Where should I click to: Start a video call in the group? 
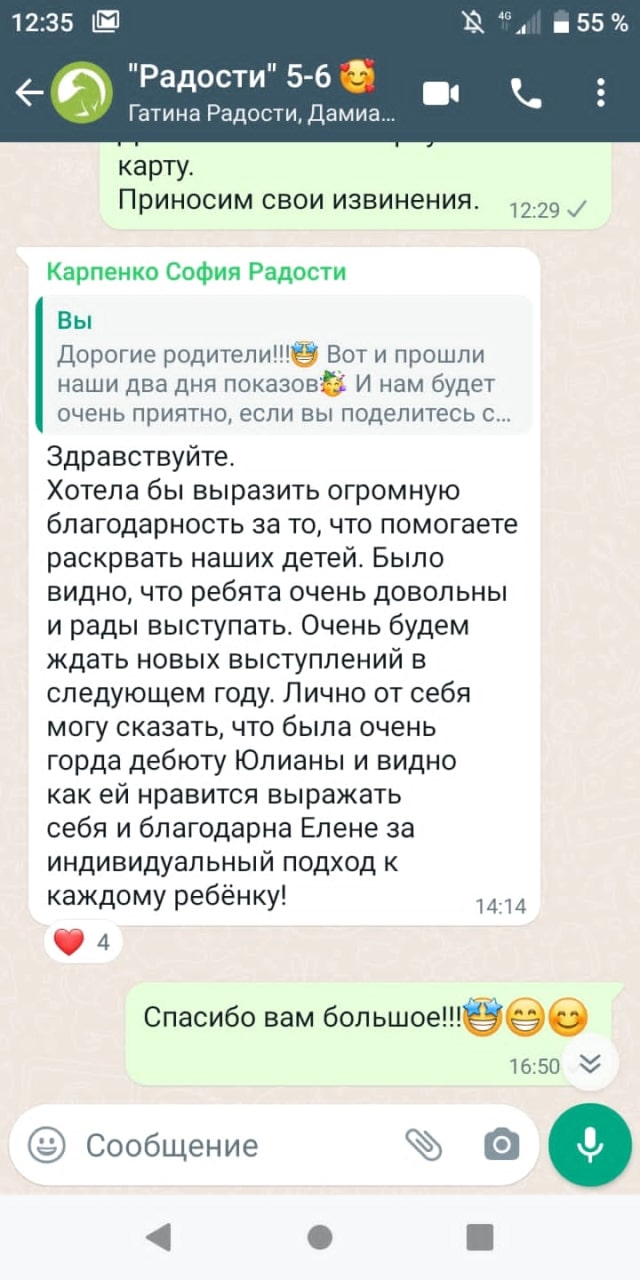440,94
